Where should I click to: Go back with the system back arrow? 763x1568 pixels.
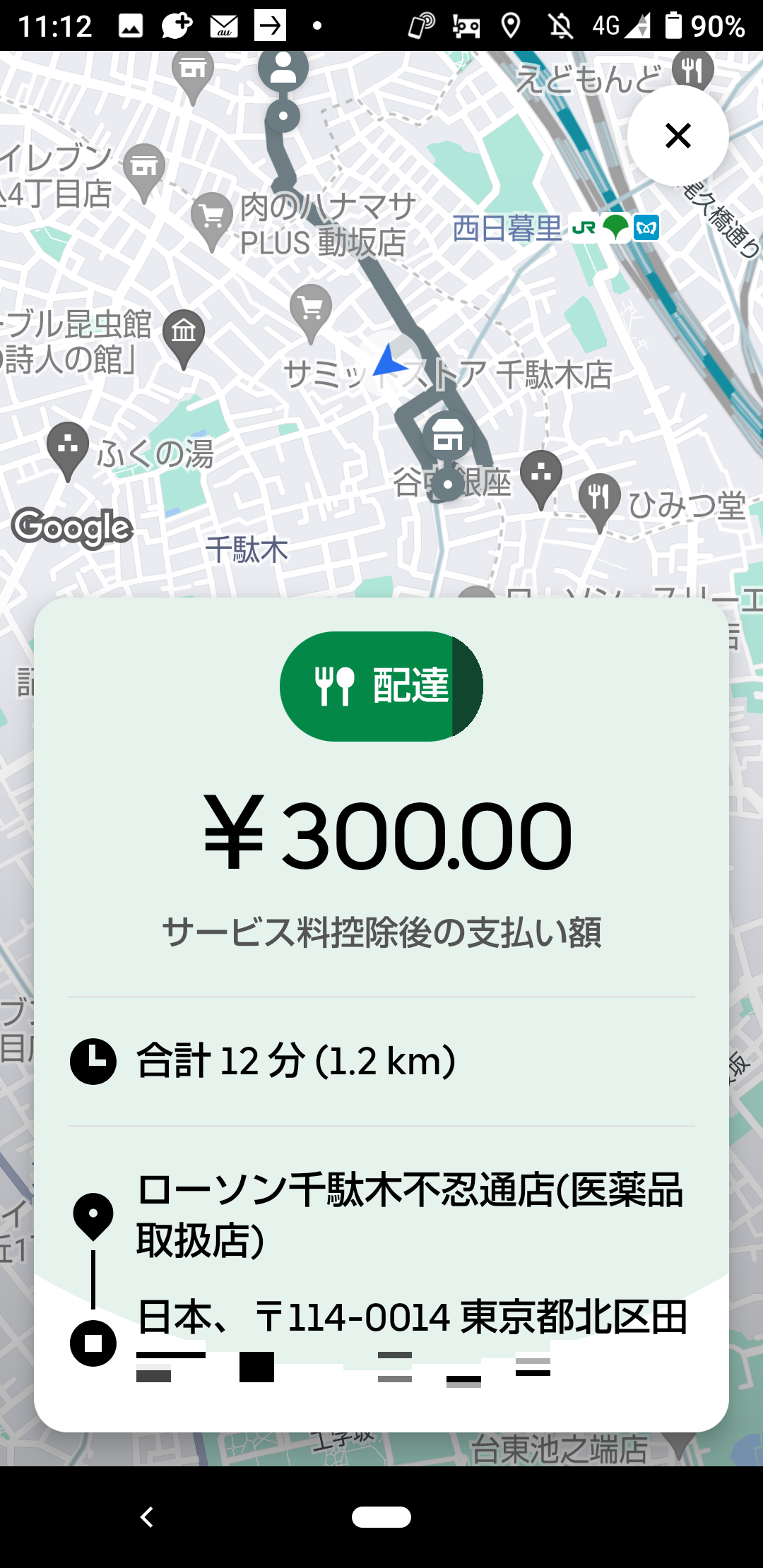click(x=147, y=1516)
